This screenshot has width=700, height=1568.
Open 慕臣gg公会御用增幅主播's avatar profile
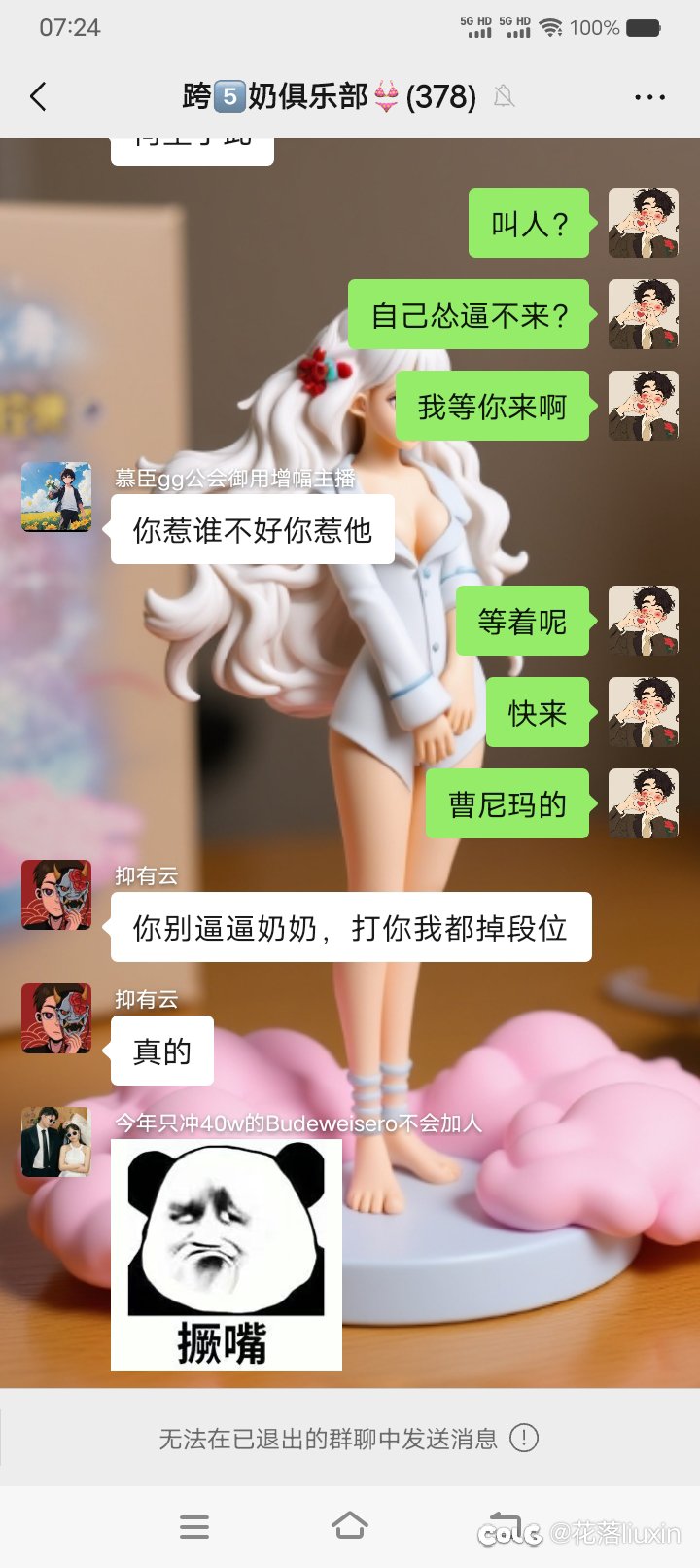coord(56,497)
